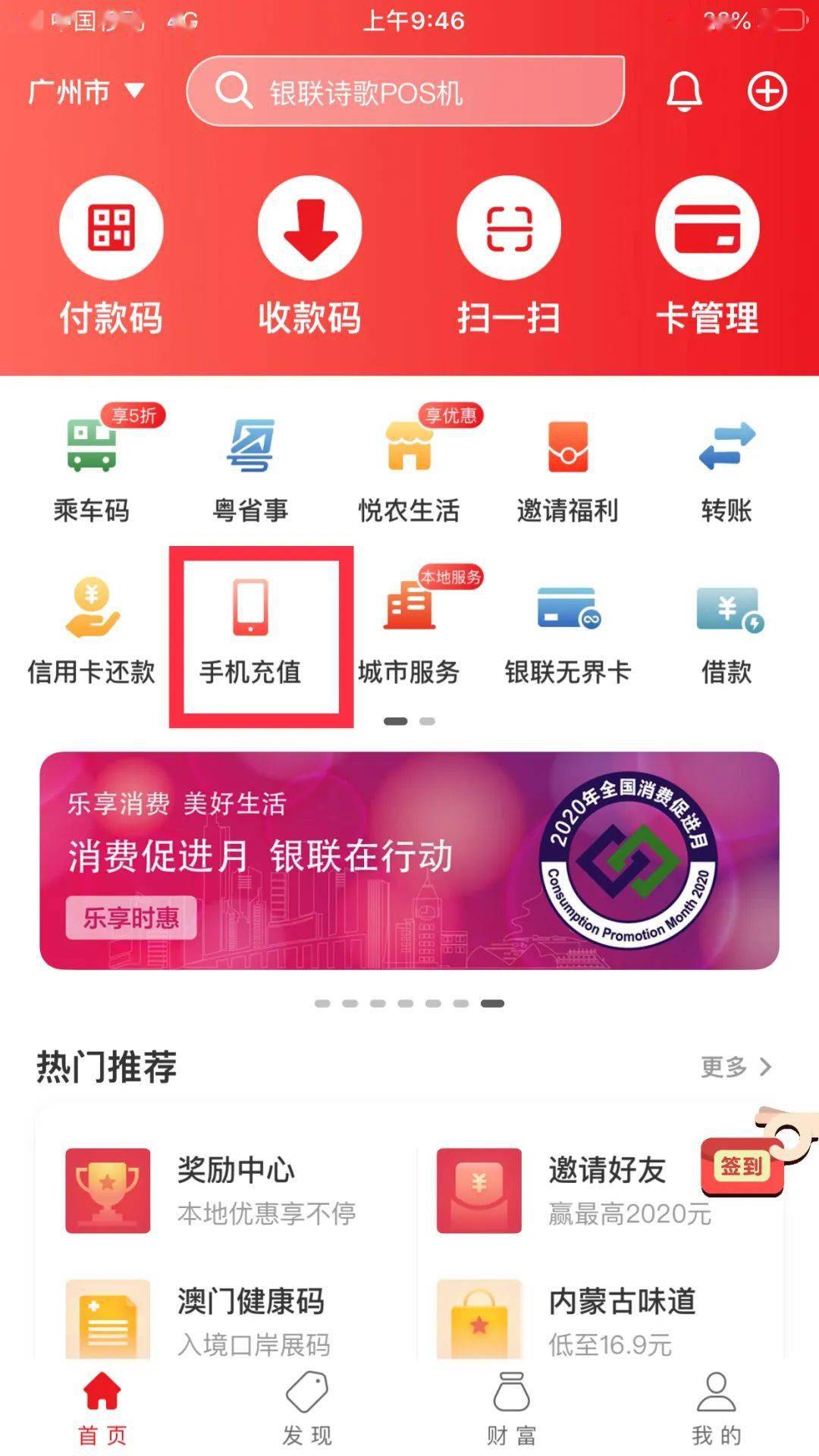
Task: Launch 扫一扫 scanner
Action: (509, 256)
